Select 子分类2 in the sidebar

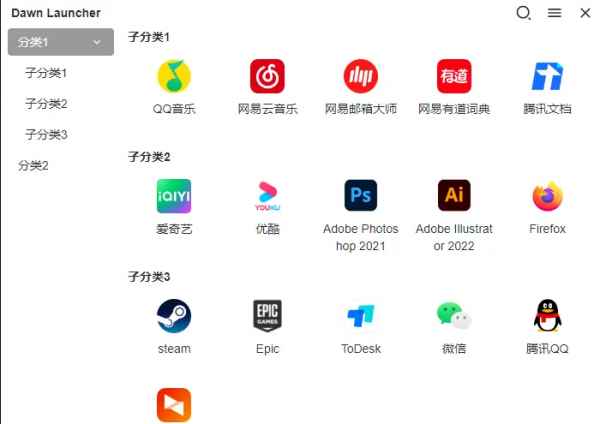[46, 104]
